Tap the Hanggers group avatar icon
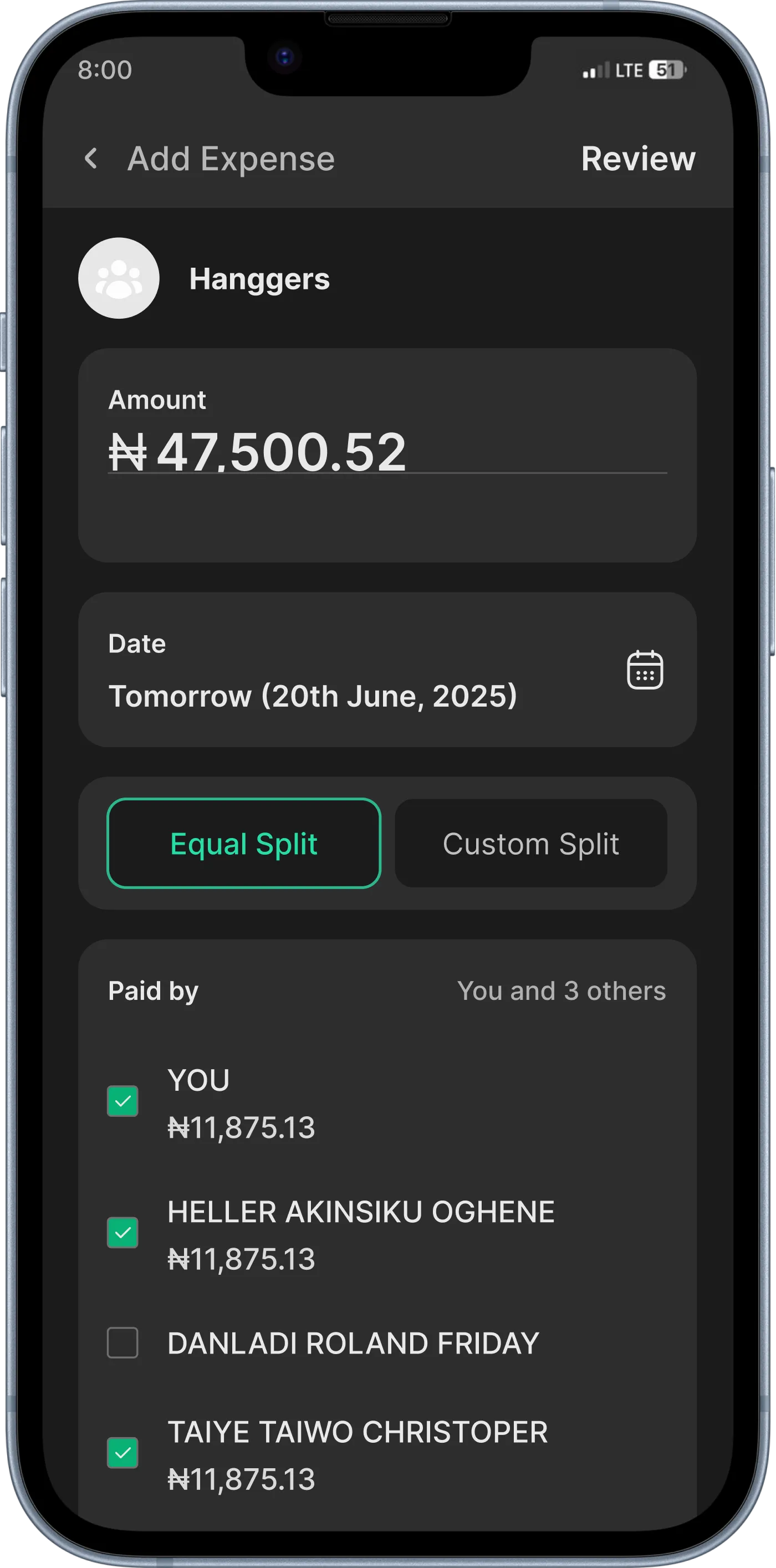The width and height of the screenshot is (776, 1568). coord(118,278)
